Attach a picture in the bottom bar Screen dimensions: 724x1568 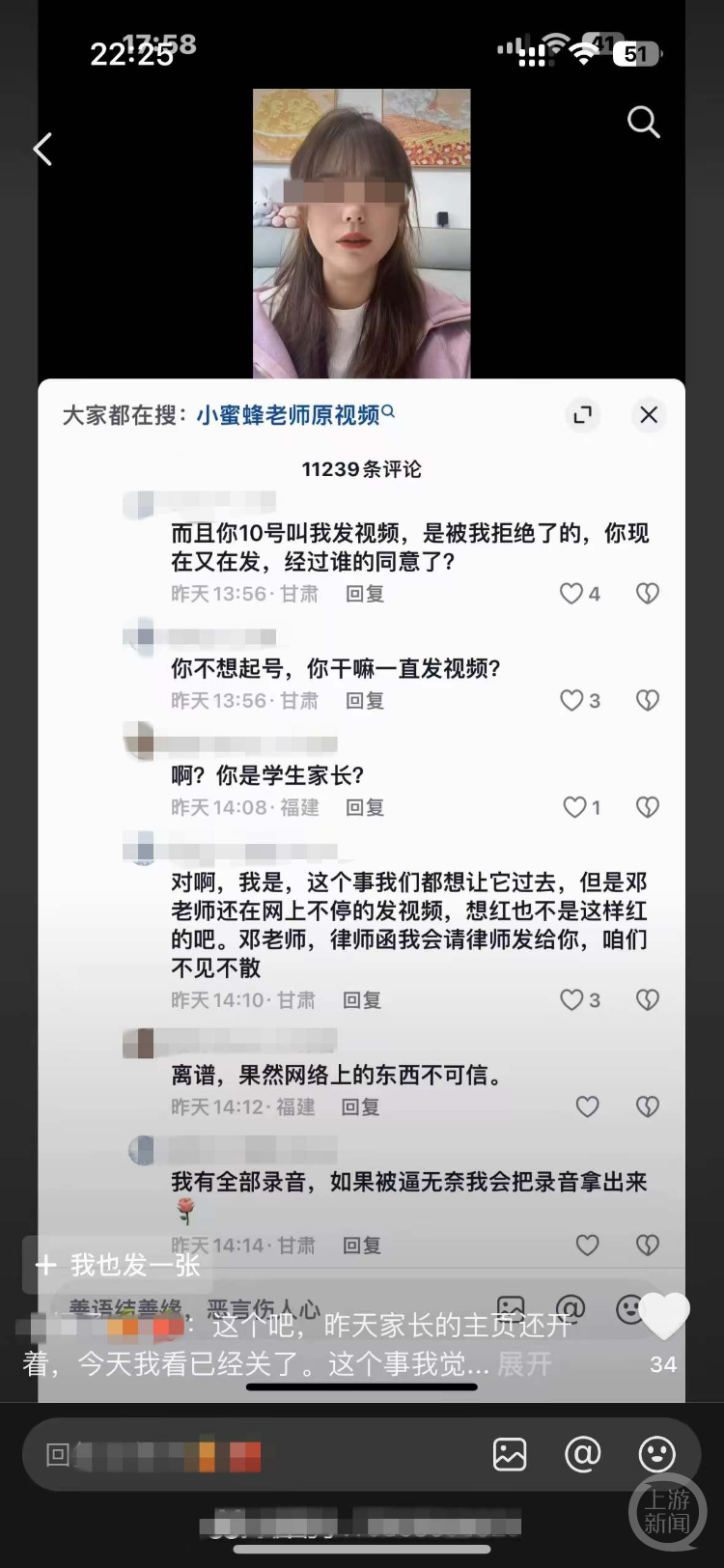pyautogui.click(x=510, y=1454)
